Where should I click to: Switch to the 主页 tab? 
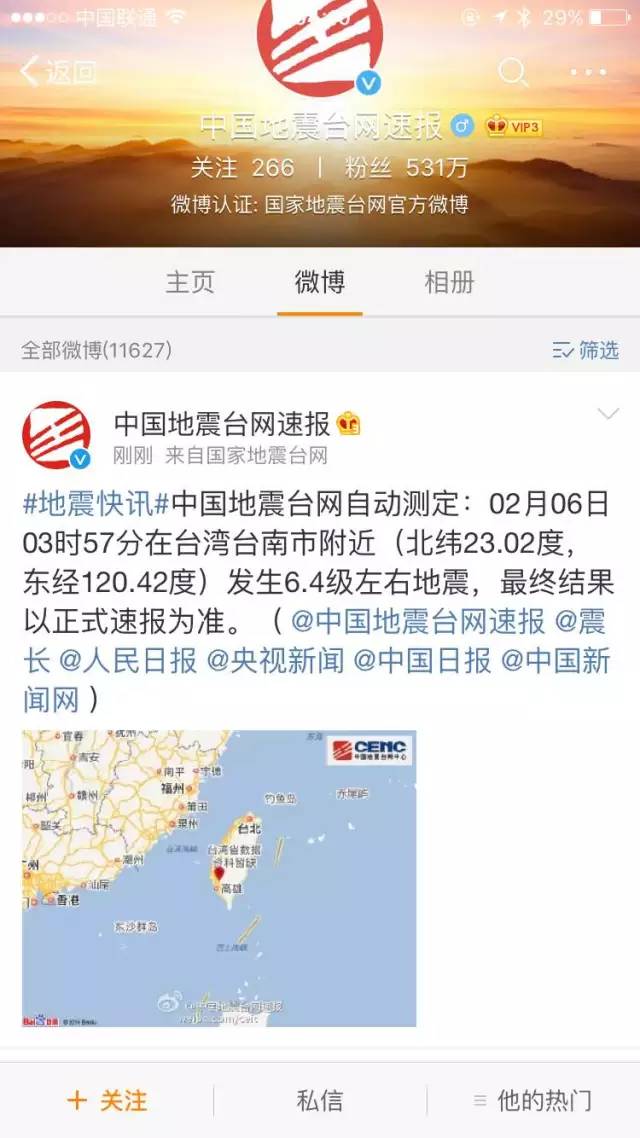190,282
